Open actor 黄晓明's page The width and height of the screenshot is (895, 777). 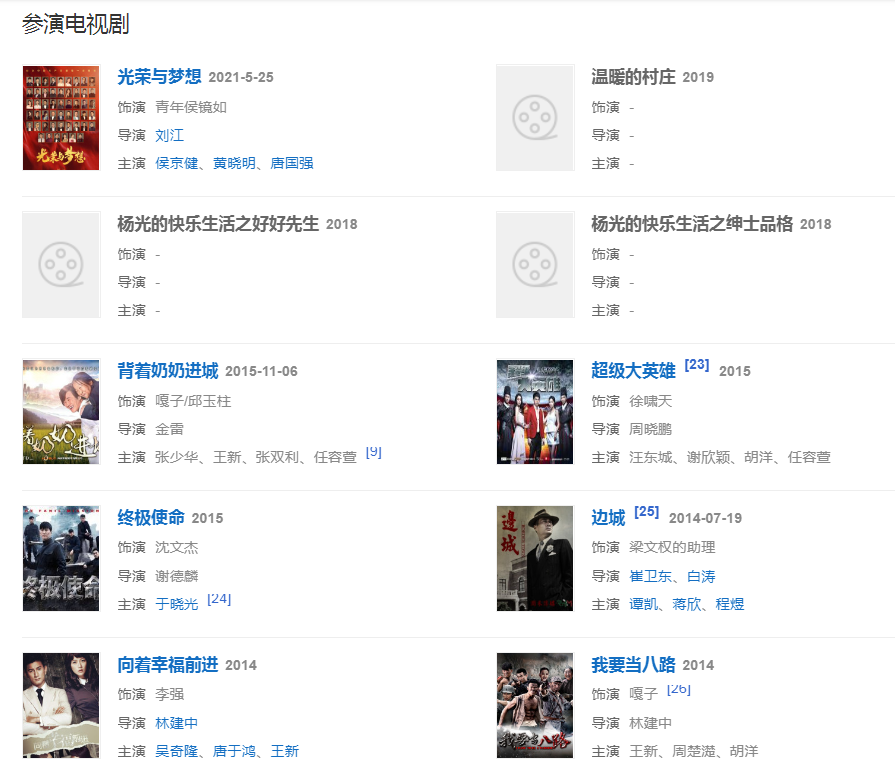tap(234, 163)
